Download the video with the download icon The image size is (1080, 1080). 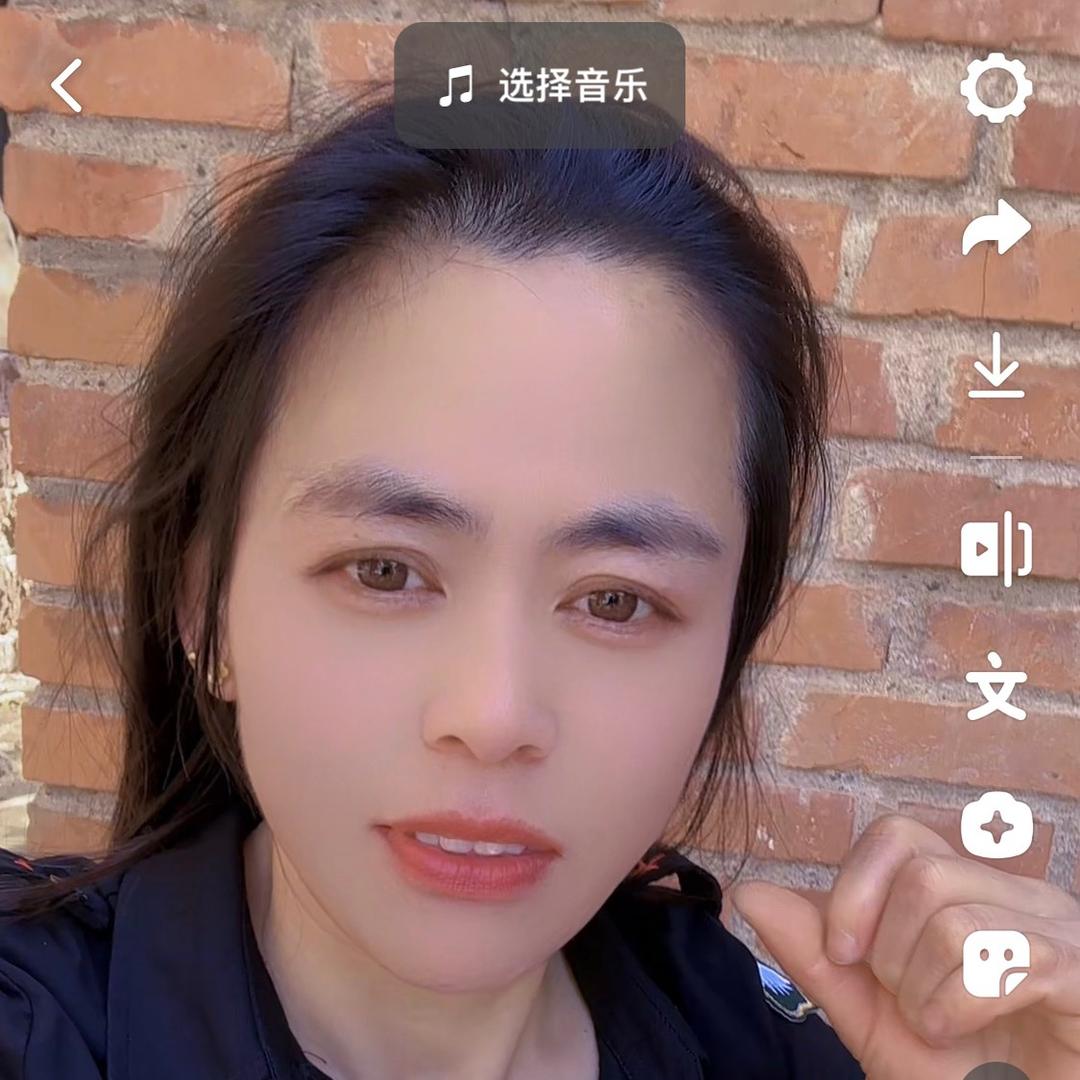click(996, 366)
